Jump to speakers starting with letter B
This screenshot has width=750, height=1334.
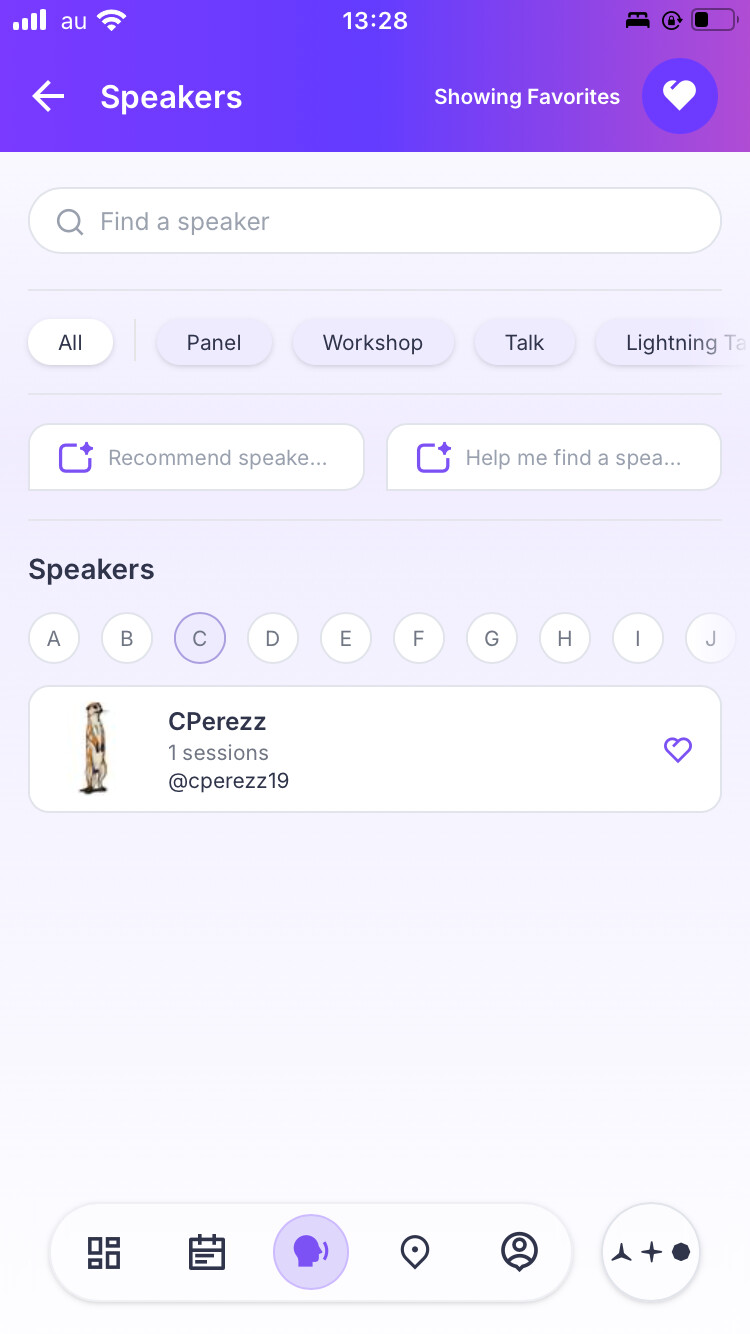pos(127,638)
